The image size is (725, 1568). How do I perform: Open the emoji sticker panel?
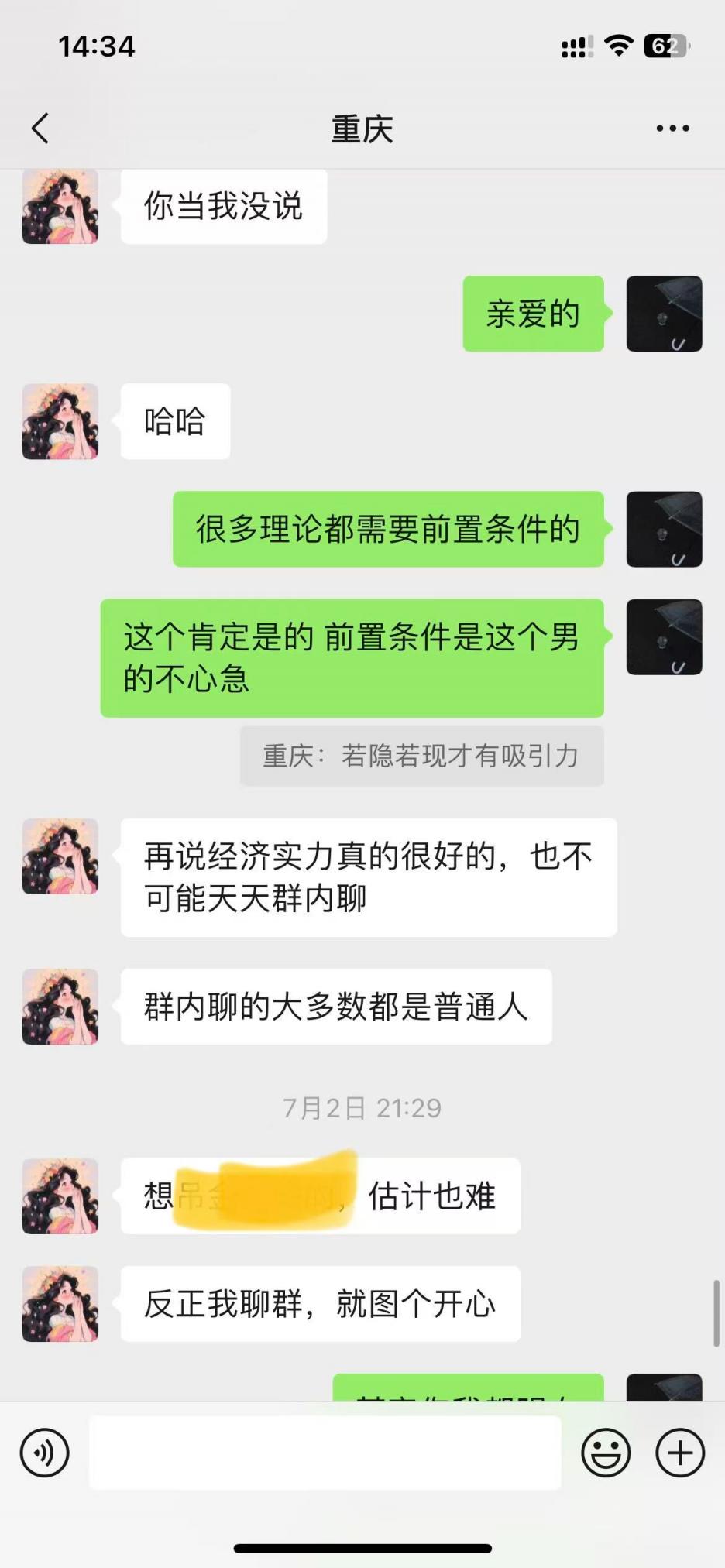[606, 1453]
